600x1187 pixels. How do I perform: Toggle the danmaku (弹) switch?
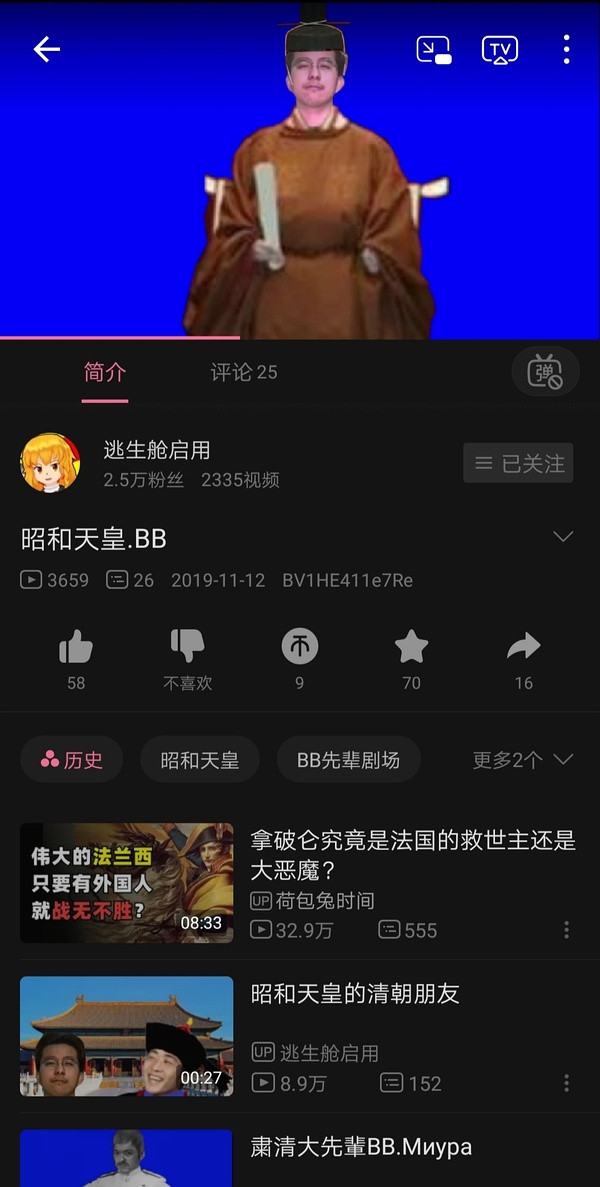coord(545,373)
